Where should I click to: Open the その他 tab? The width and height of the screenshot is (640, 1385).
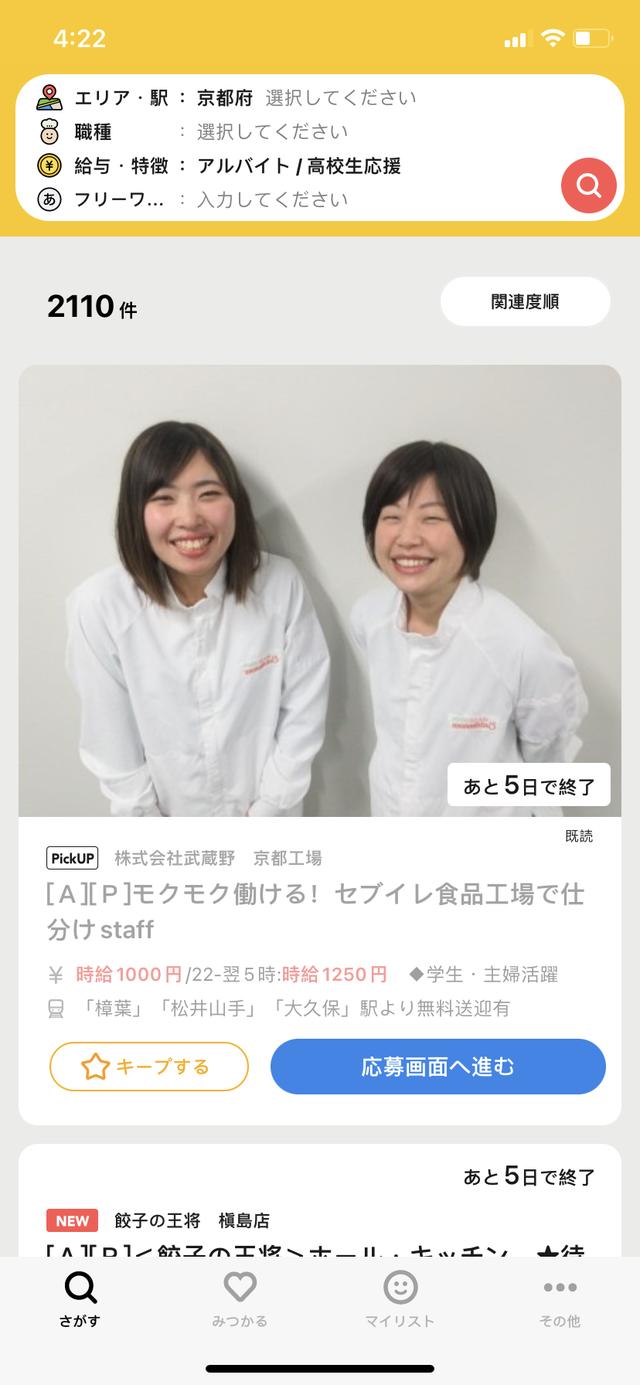tap(559, 1300)
